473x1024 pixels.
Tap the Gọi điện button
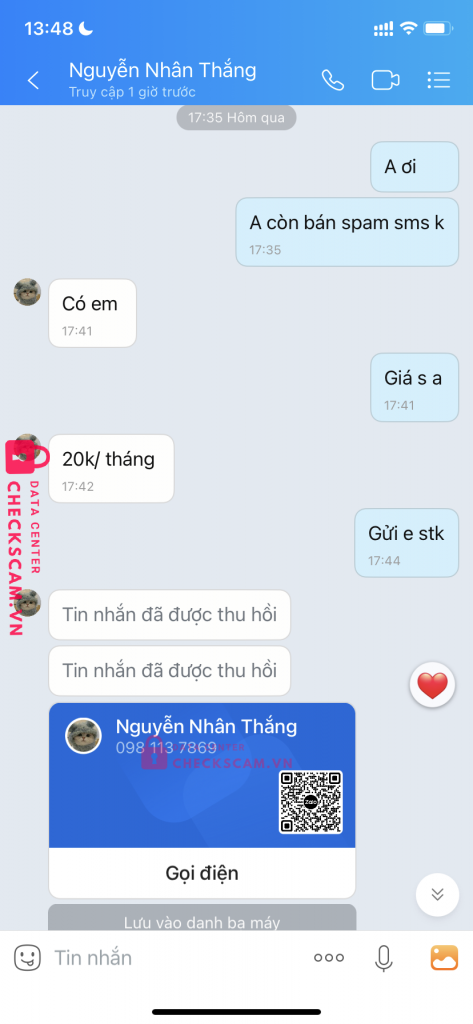(x=202, y=873)
